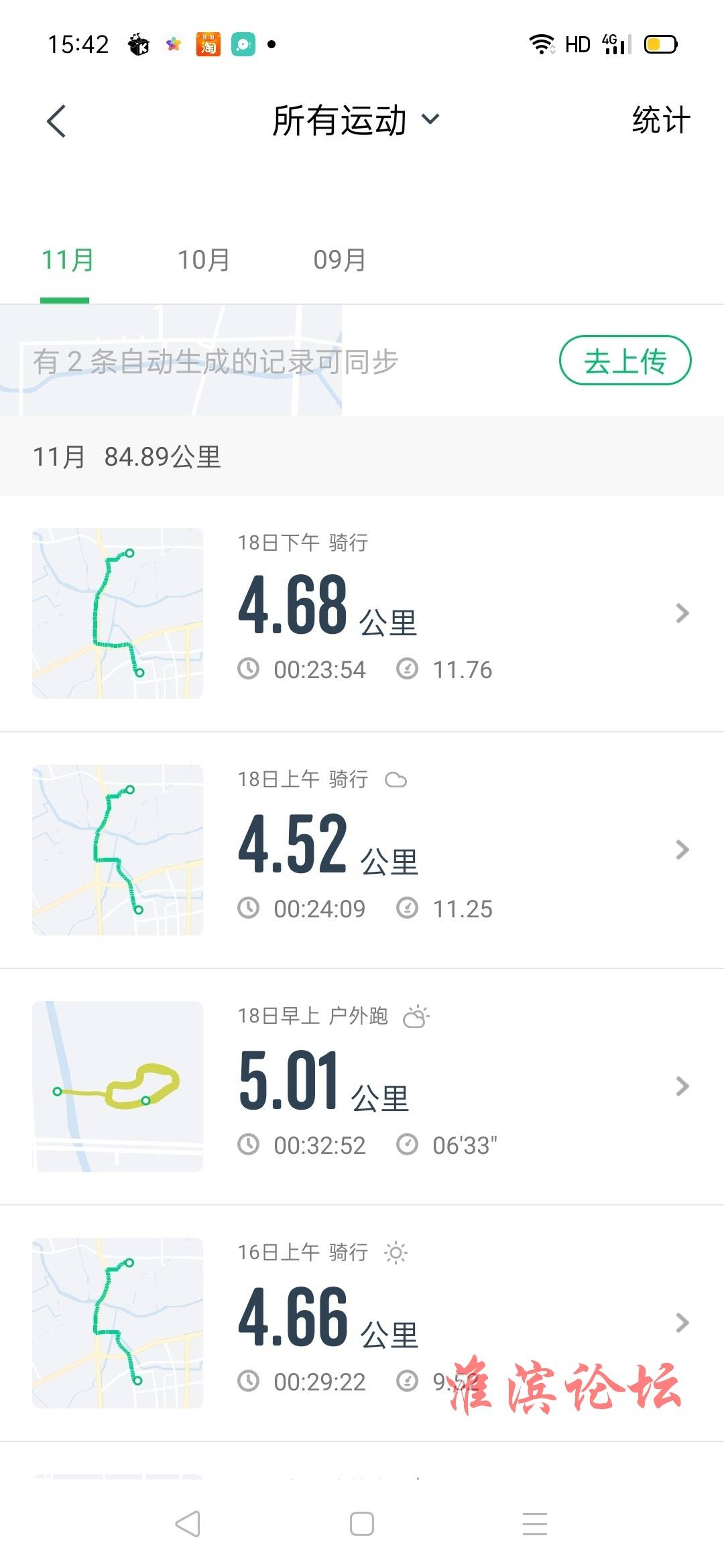This screenshot has width=724, height=1568.
Task: Open 统计 statistics page
Action: (661, 121)
